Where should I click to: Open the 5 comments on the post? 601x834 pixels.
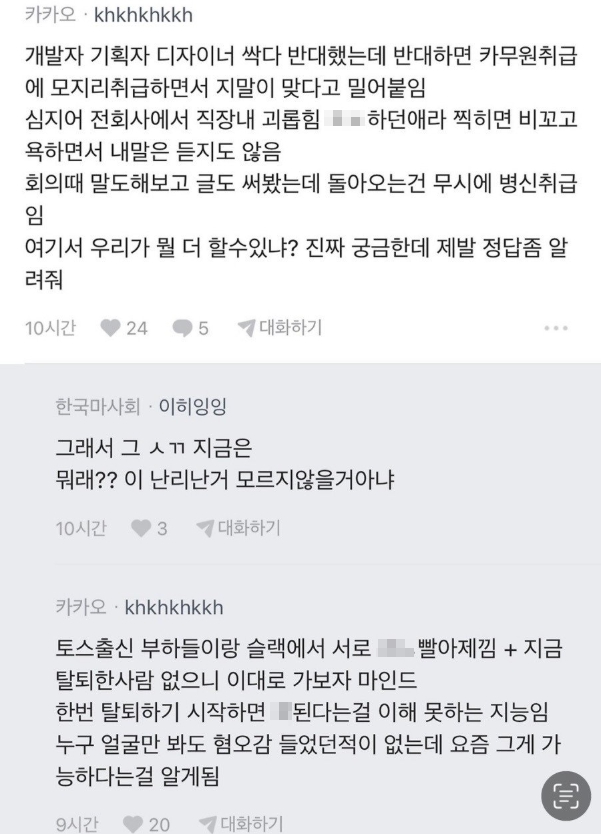coord(182,328)
